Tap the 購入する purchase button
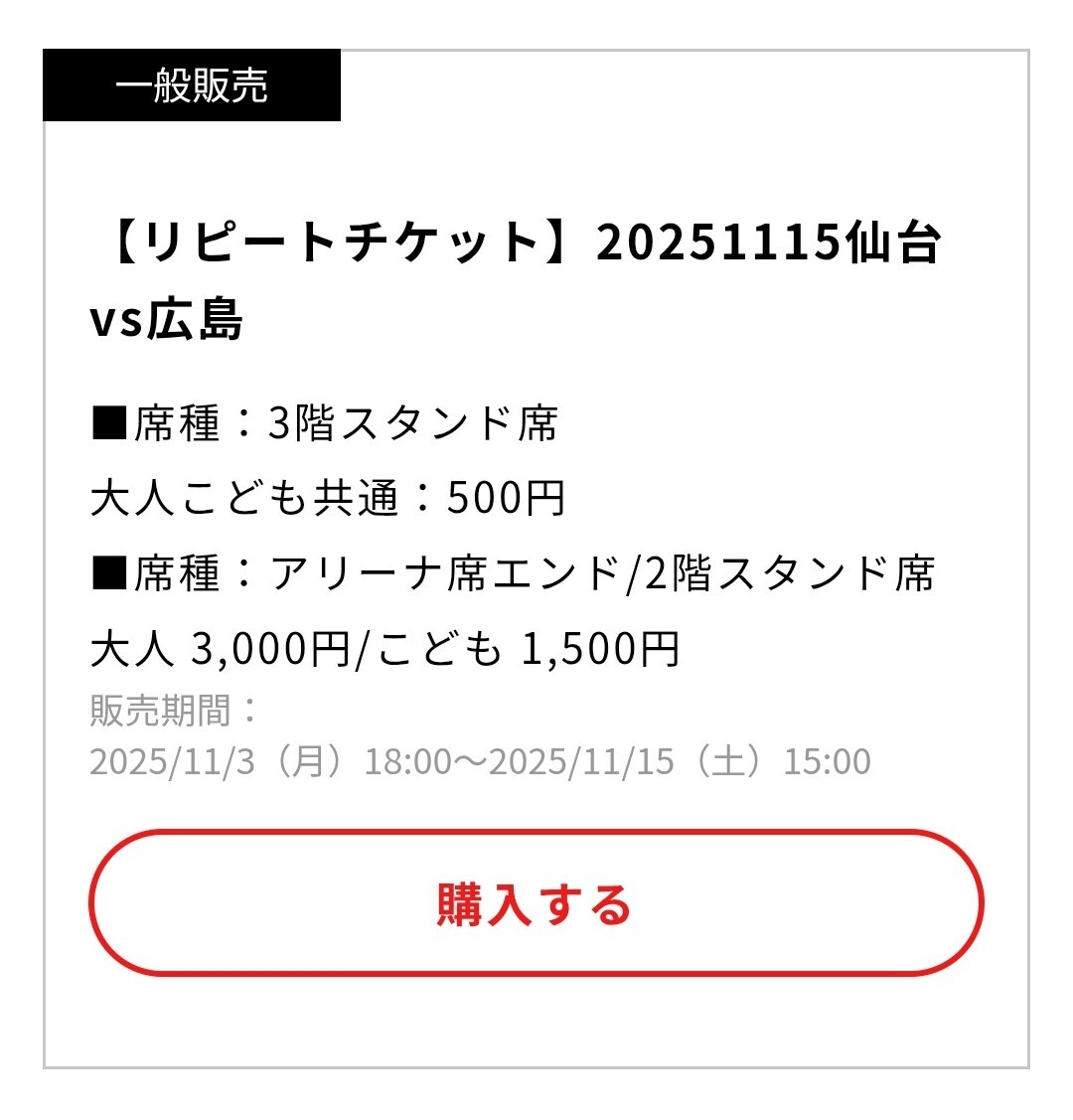The height and width of the screenshot is (1120, 1073). 536,903
